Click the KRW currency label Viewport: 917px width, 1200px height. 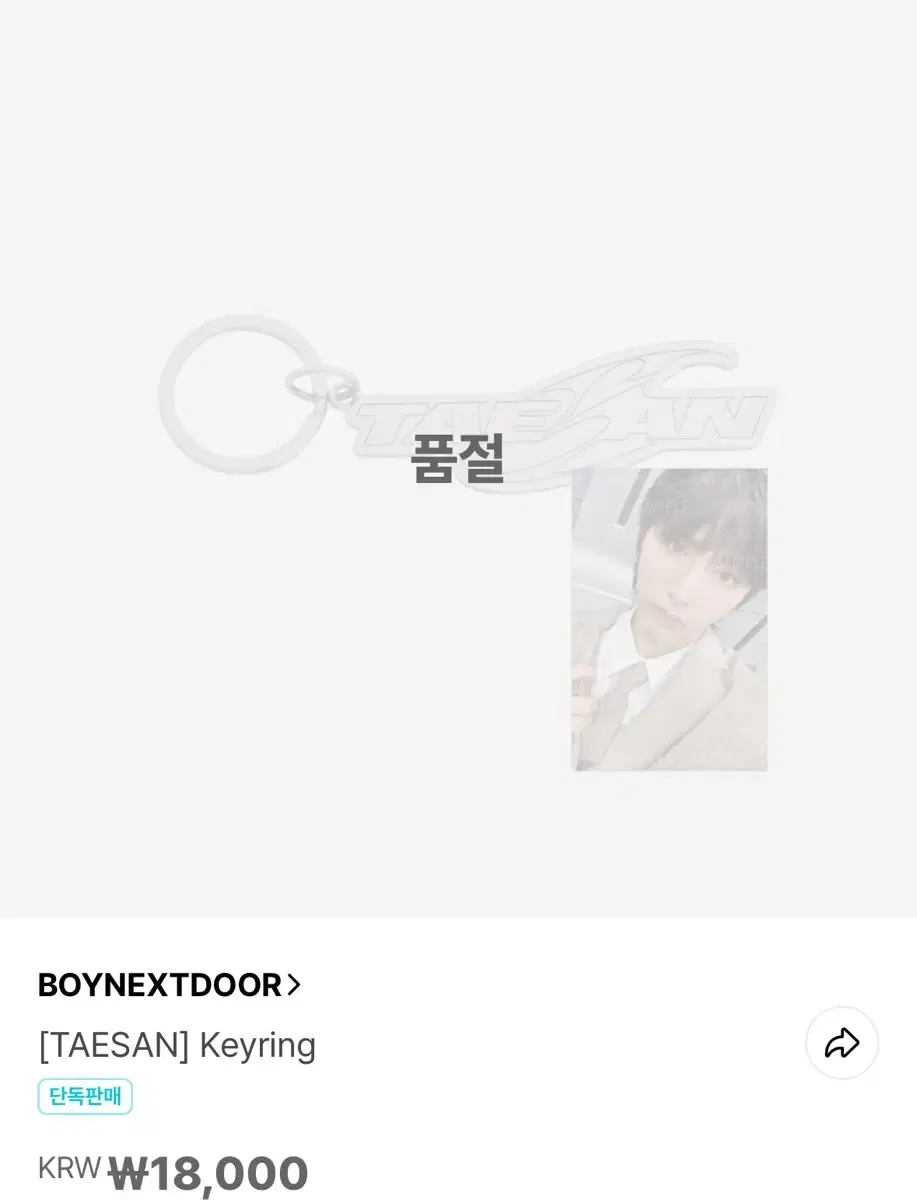click(x=66, y=1168)
